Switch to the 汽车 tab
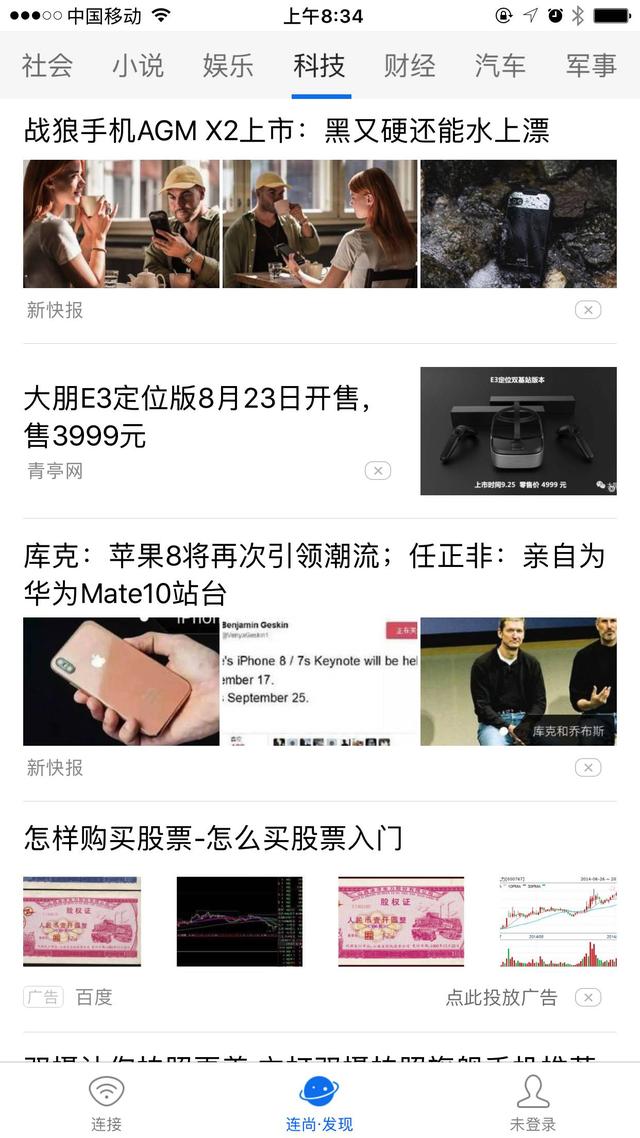 coord(500,66)
